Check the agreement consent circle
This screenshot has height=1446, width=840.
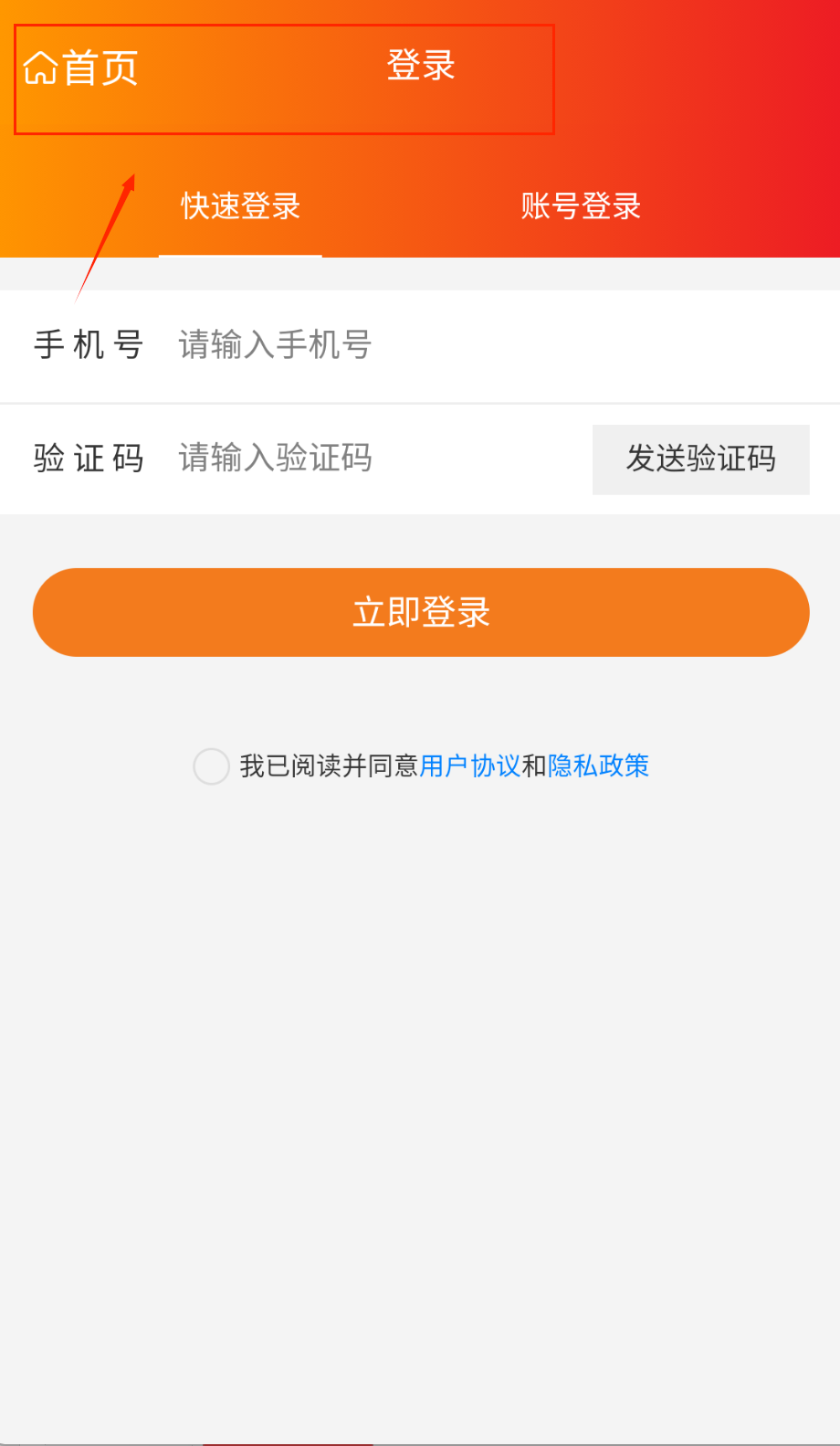pyautogui.click(x=211, y=766)
